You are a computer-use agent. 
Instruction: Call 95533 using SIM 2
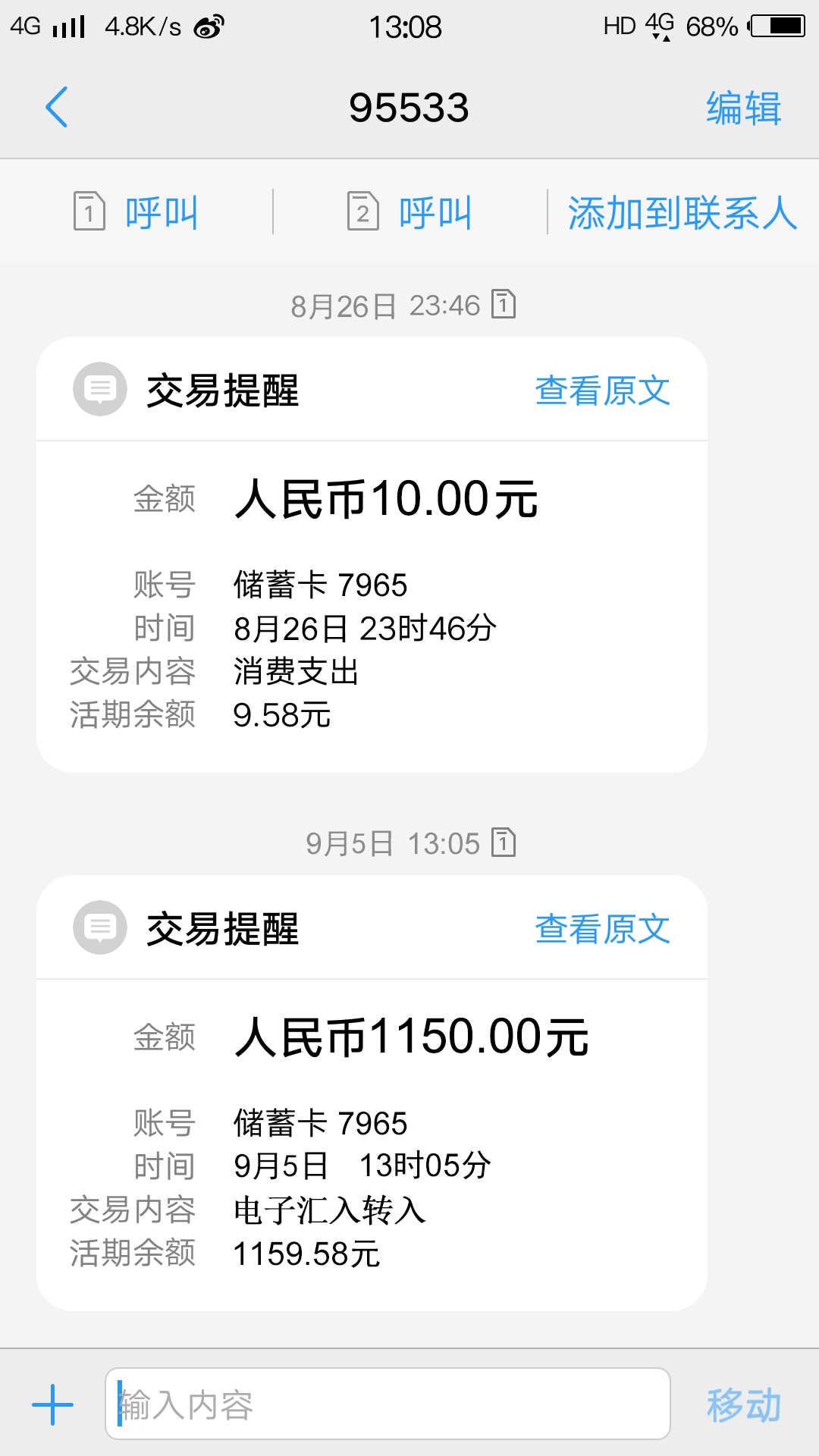410,212
